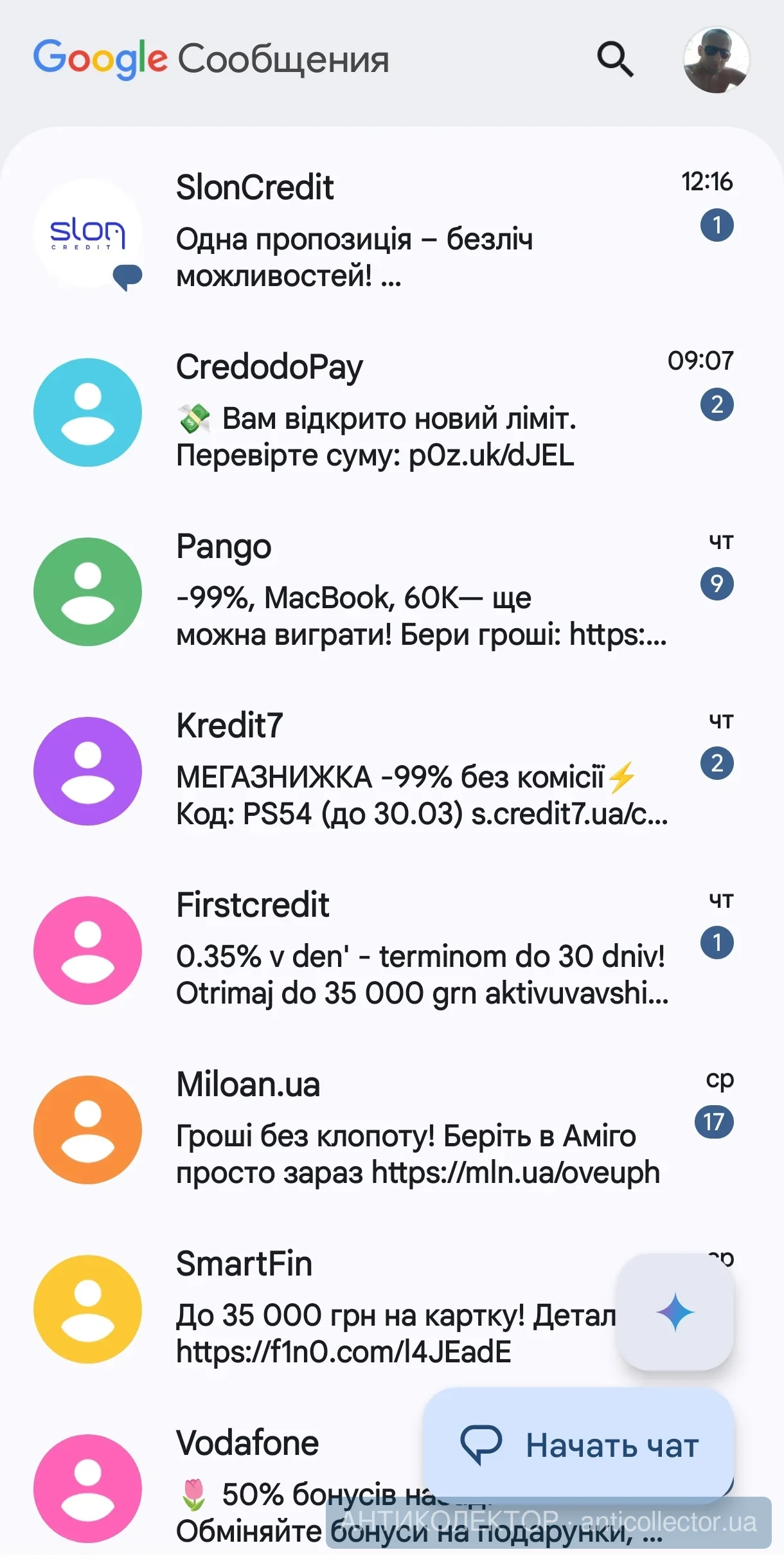Open the search icon
Image resolution: width=784 pixels, height=1561 pixels.
click(615, 60)
